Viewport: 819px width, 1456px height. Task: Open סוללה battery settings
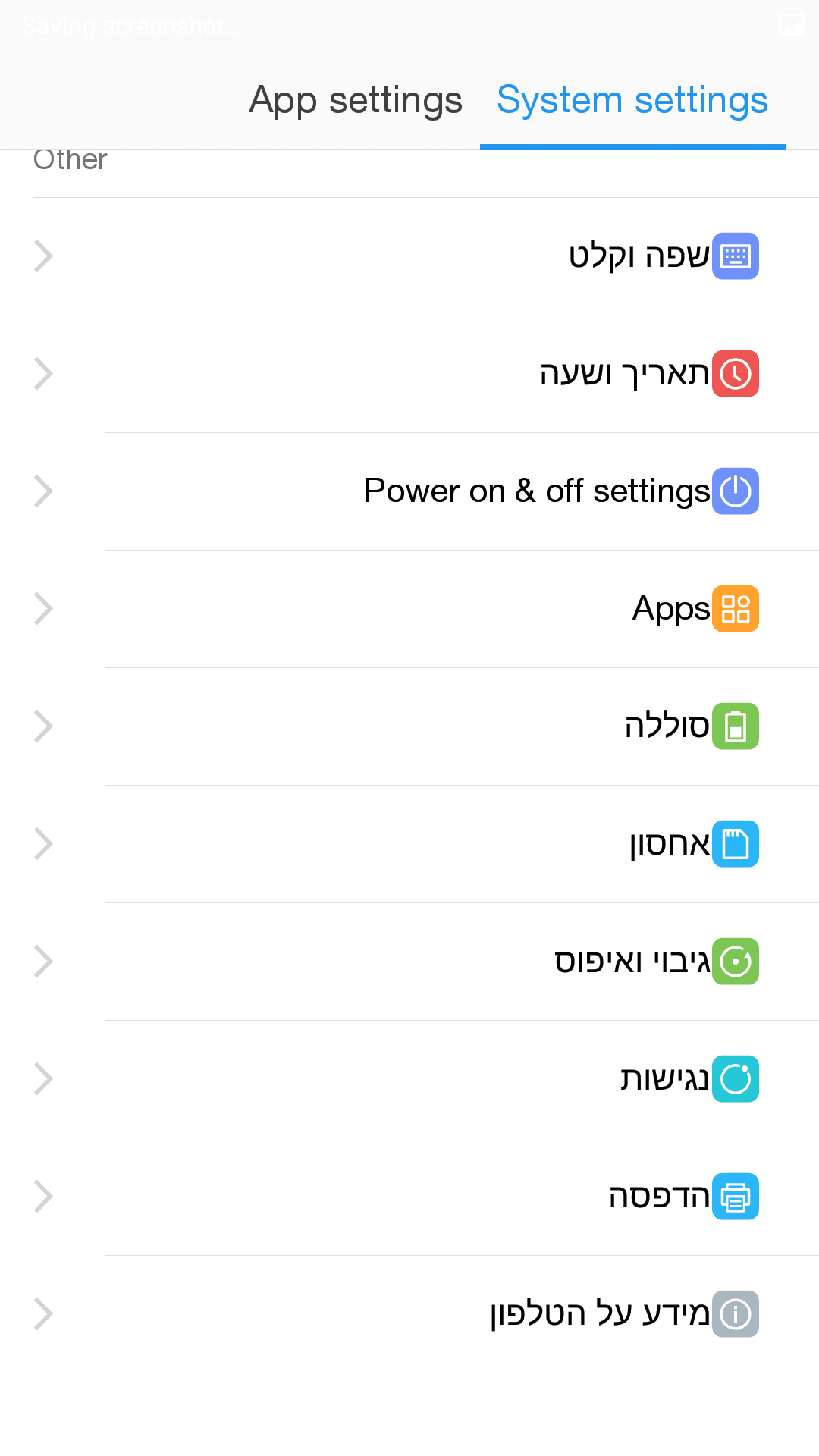tap(667, 726)
